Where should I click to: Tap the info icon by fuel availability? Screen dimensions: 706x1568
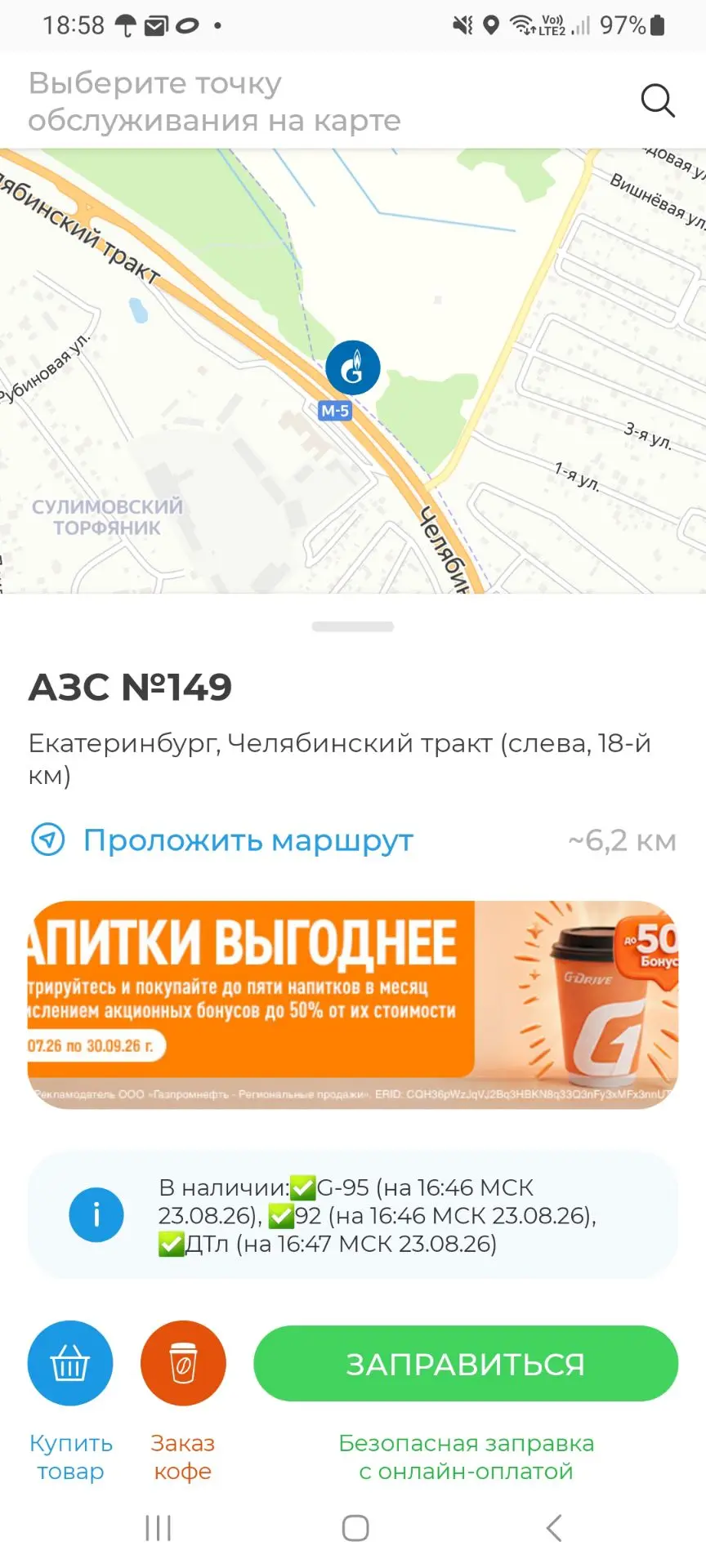pos(96,1214)
